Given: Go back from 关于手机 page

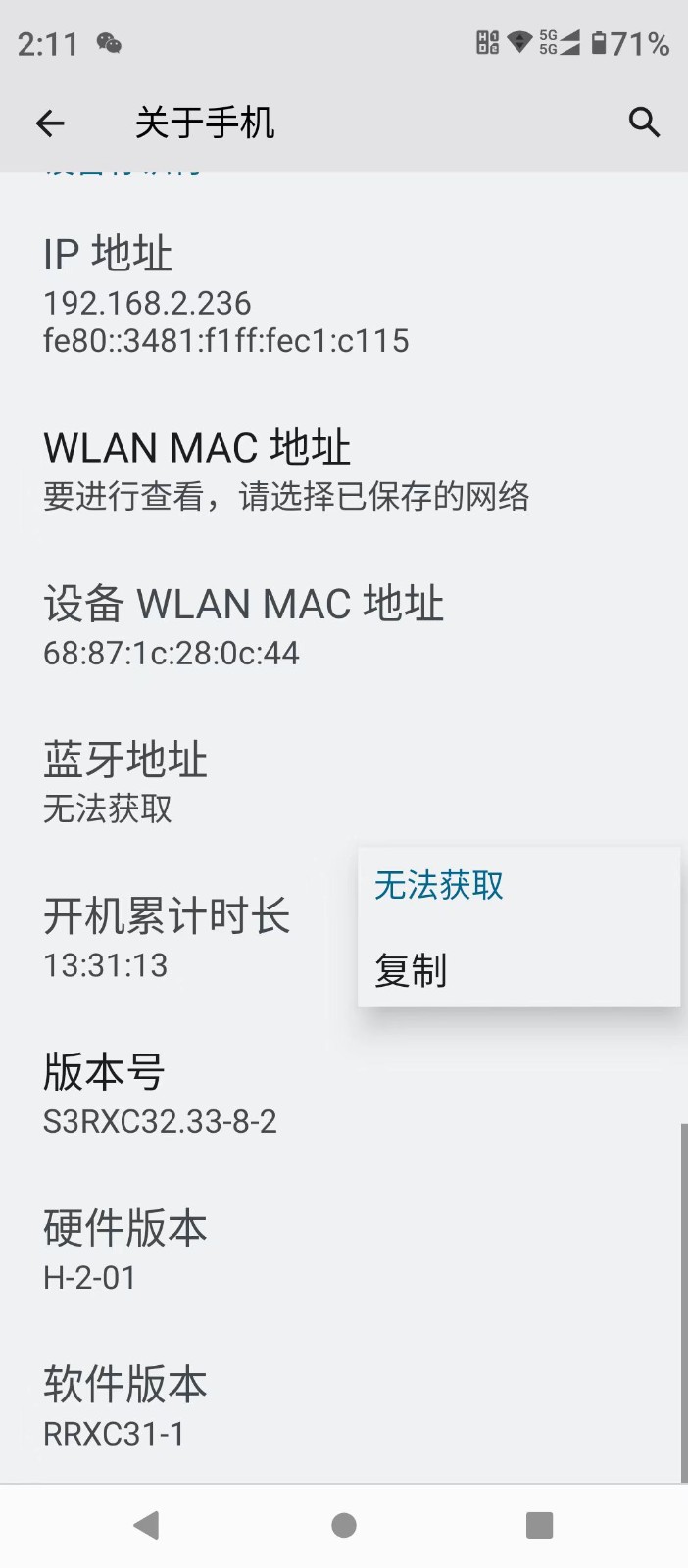Looking at the screenshot, I should tap(50, 122).
